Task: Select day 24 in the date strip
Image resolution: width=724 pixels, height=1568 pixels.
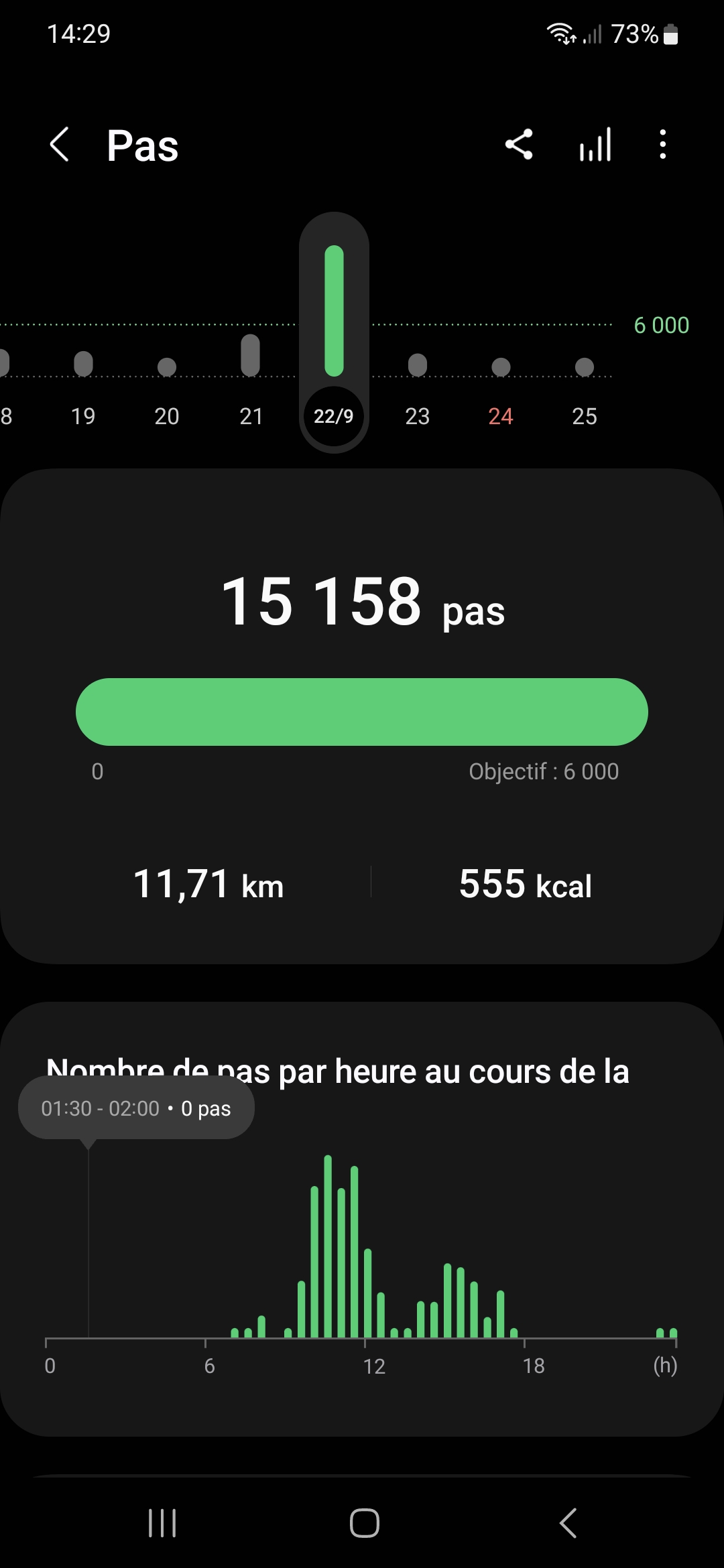Action: [x=501, y=389]
